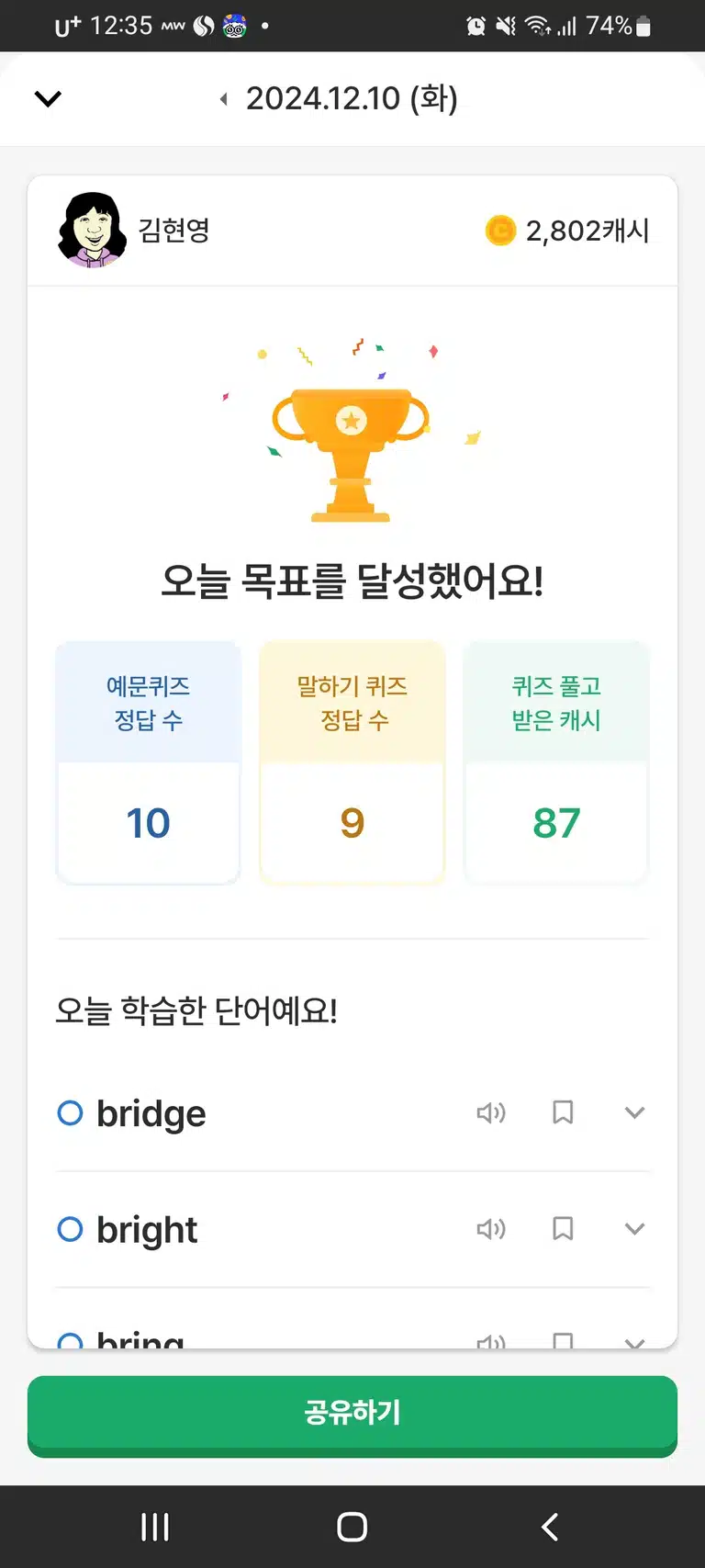Screen dimensions: 705x1568
Task: Expand details for the word bridge
Action: pyautogui.click(x=634, y=1113)
